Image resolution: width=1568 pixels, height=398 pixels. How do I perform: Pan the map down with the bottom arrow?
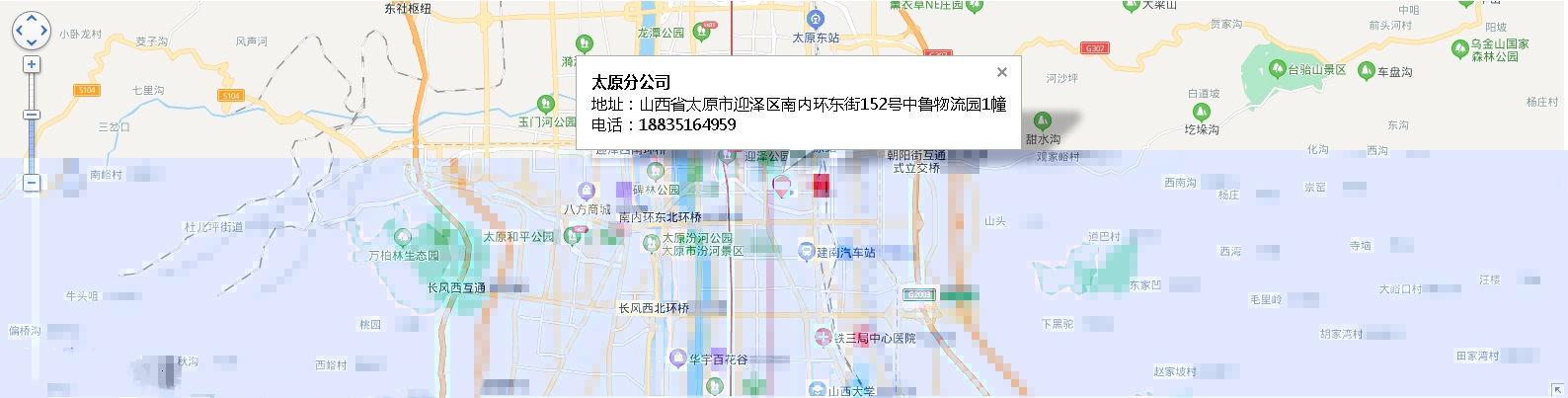(x=32, y=42)
